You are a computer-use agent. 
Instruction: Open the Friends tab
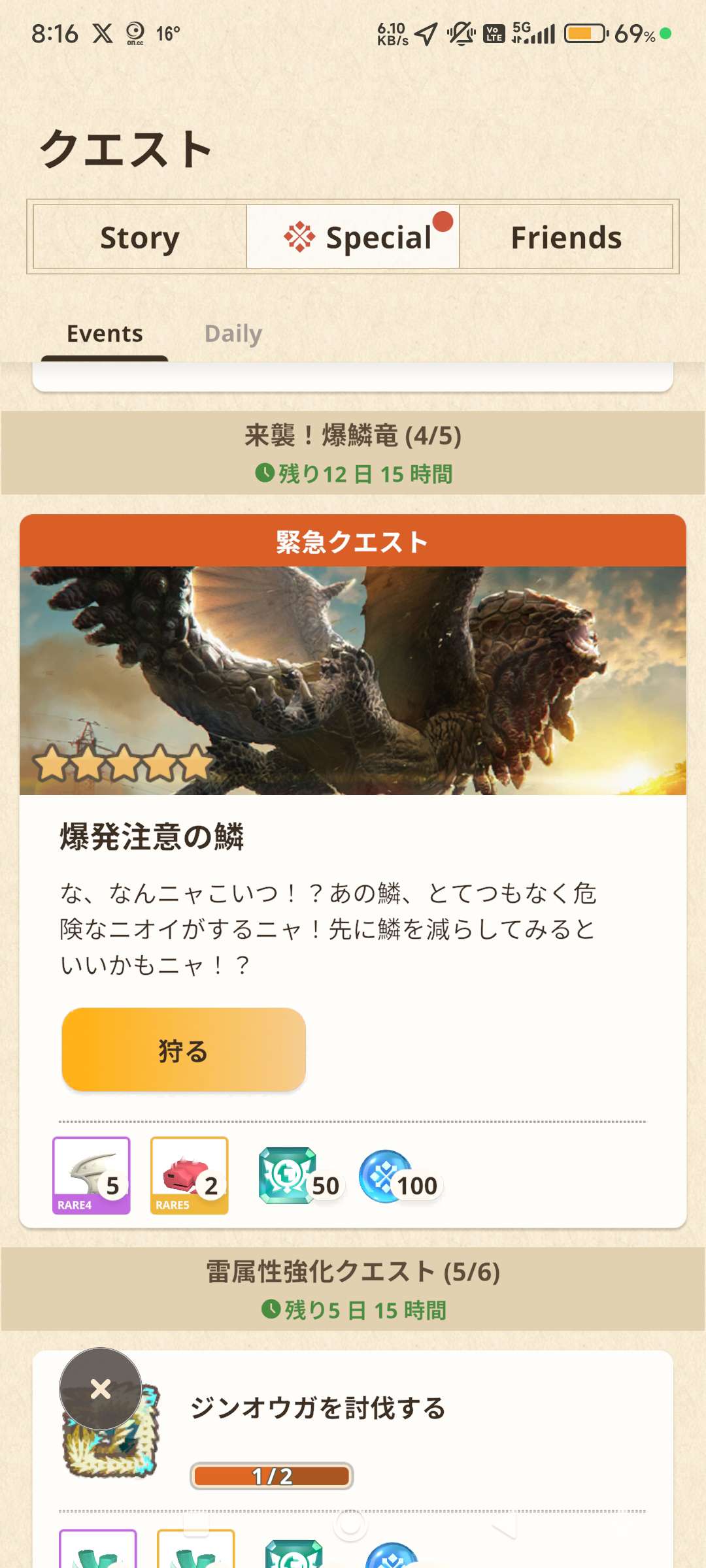(566, 237)
